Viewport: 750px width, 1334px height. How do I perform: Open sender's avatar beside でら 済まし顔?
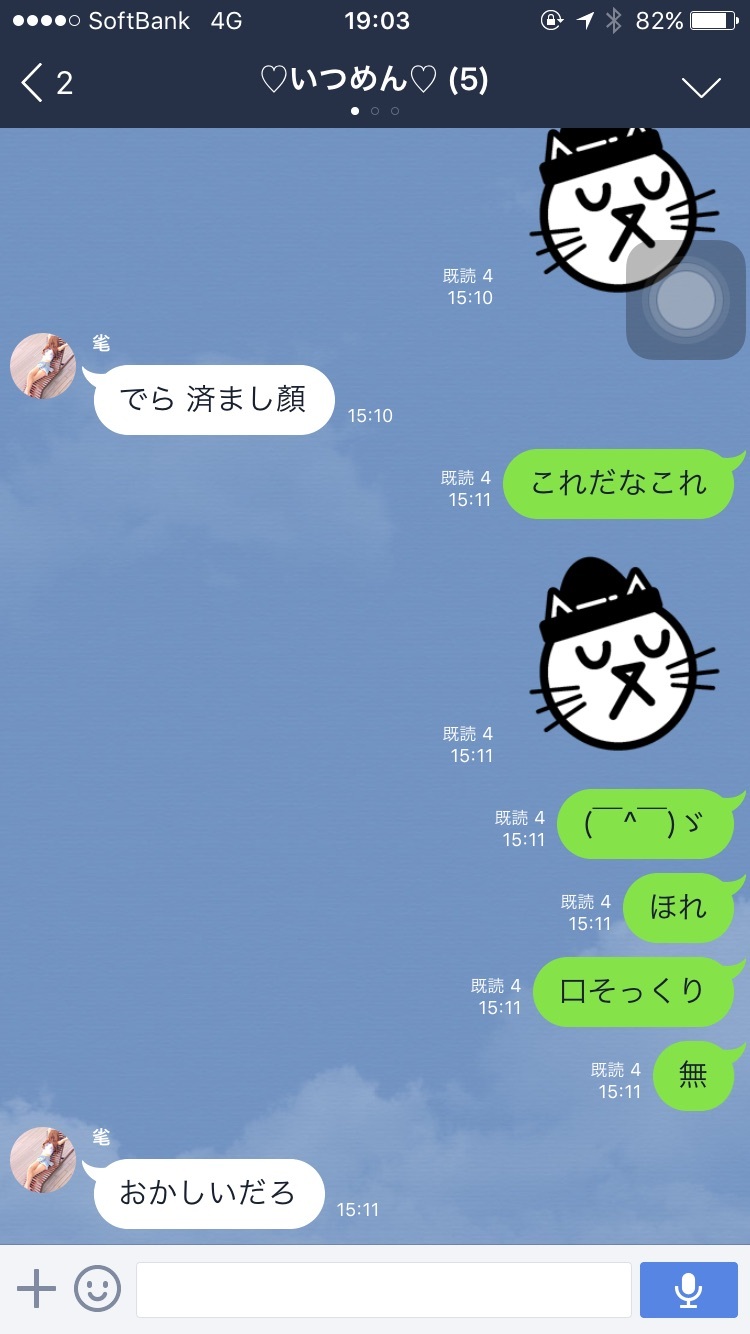pos(43,366)
